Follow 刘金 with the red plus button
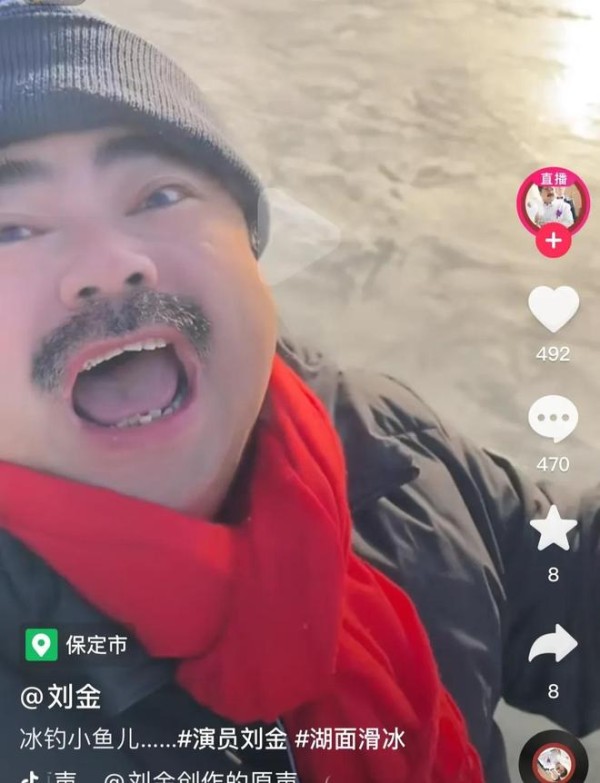 coord(553,241)
